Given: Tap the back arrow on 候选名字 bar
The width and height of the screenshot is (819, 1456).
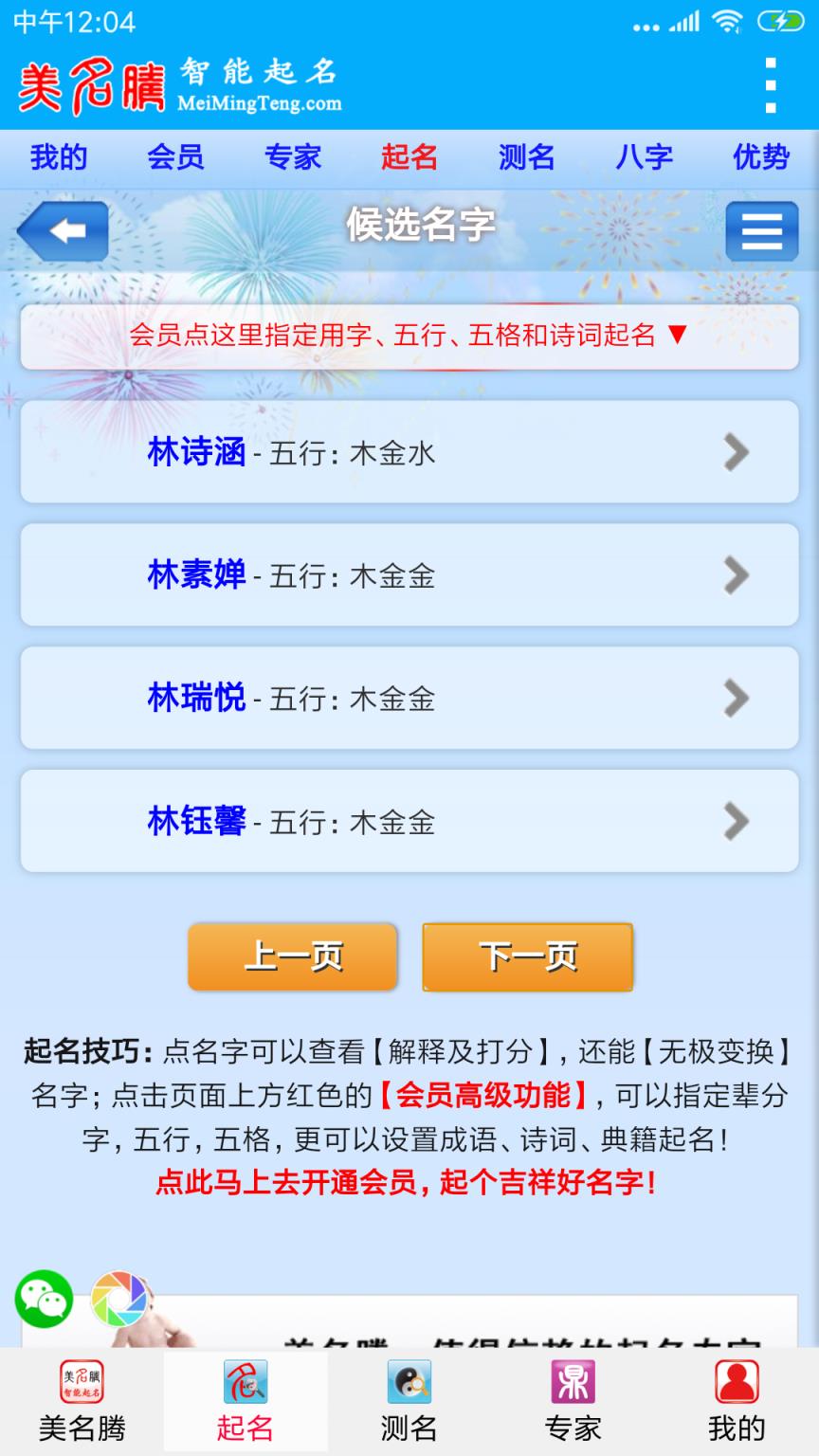Looking at the screenshot, I should click(x=62, y=230).
